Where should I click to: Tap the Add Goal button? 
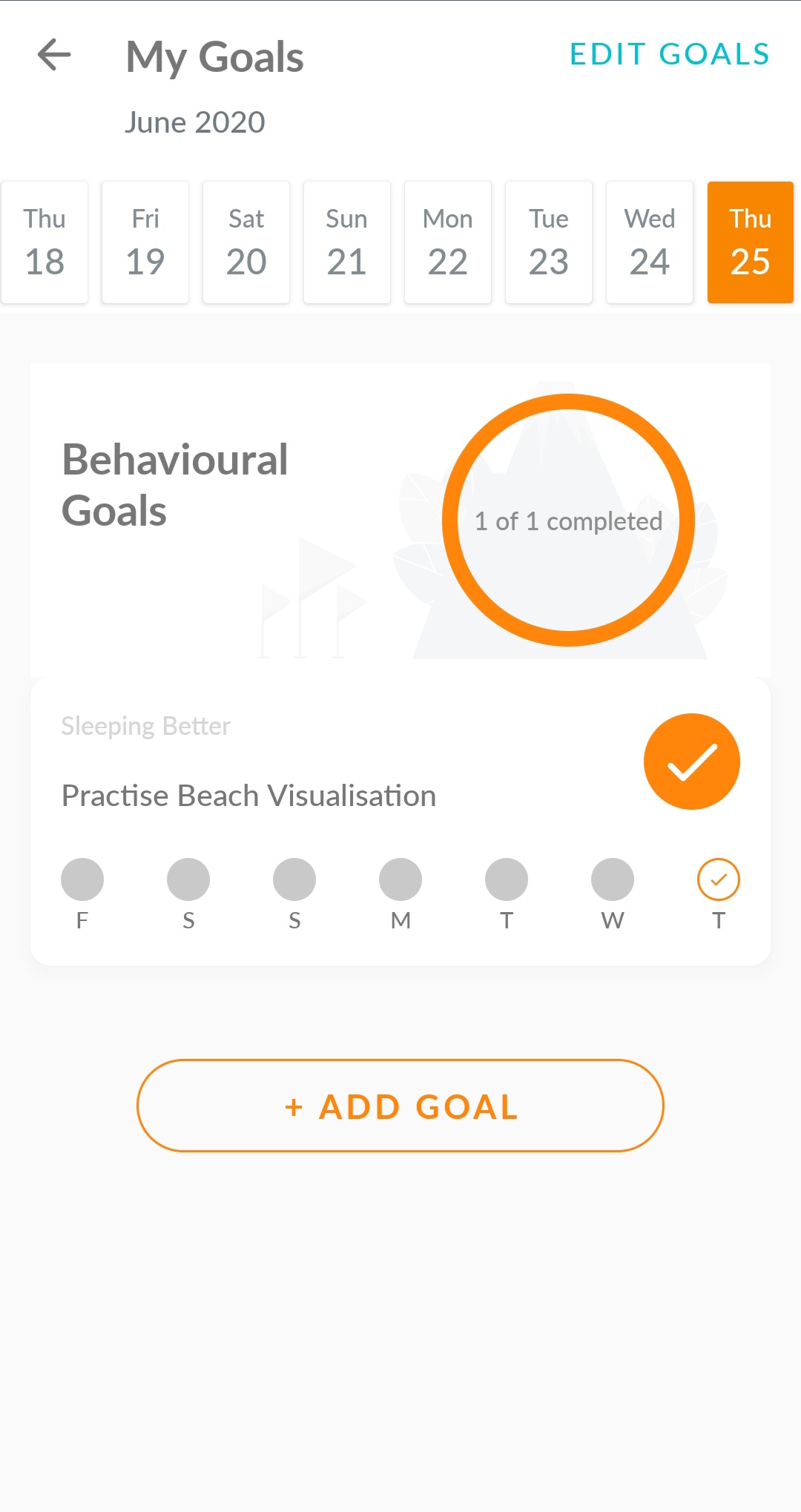tap(400, 1106)
